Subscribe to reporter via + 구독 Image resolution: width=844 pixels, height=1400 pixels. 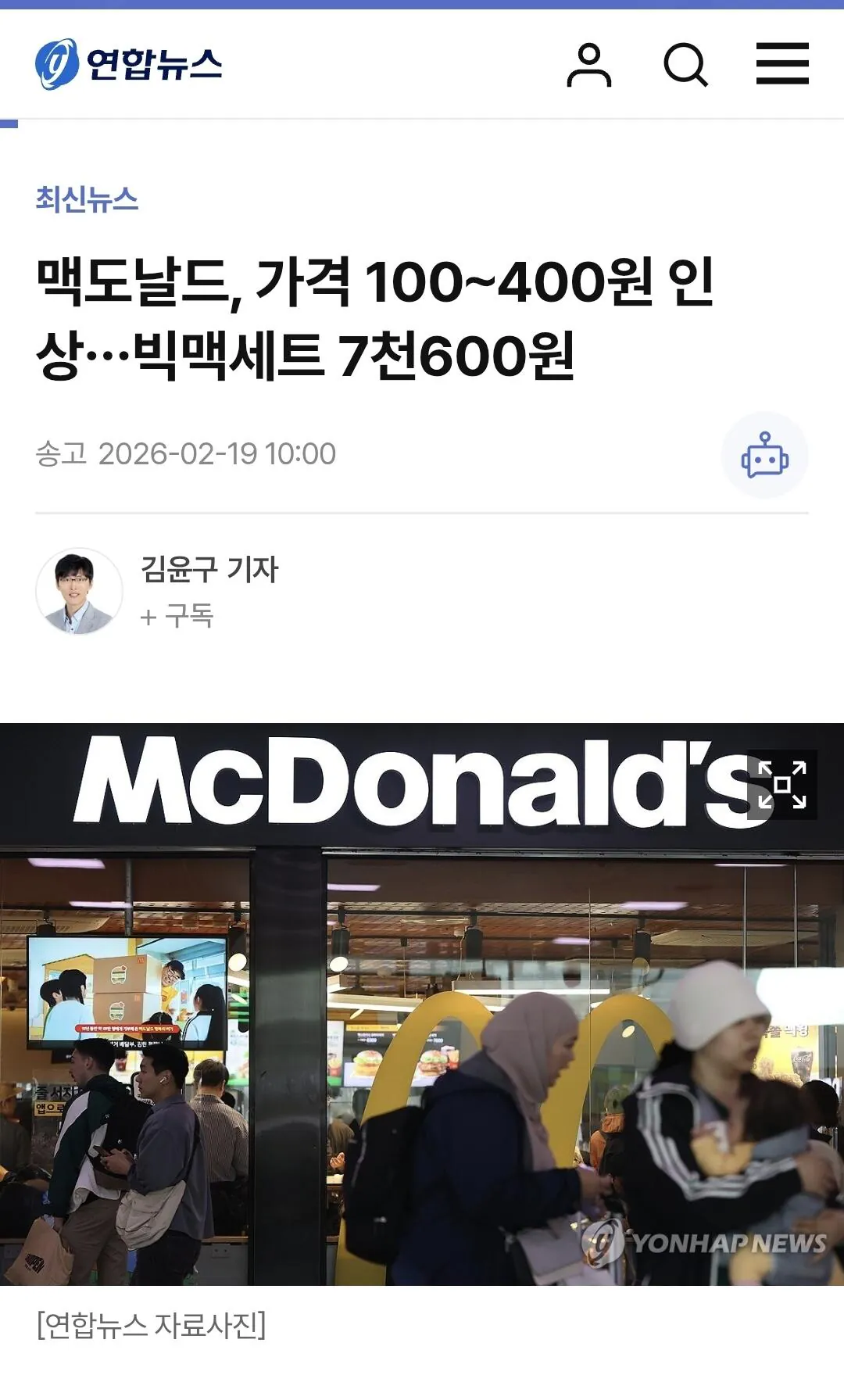[177, 617]
